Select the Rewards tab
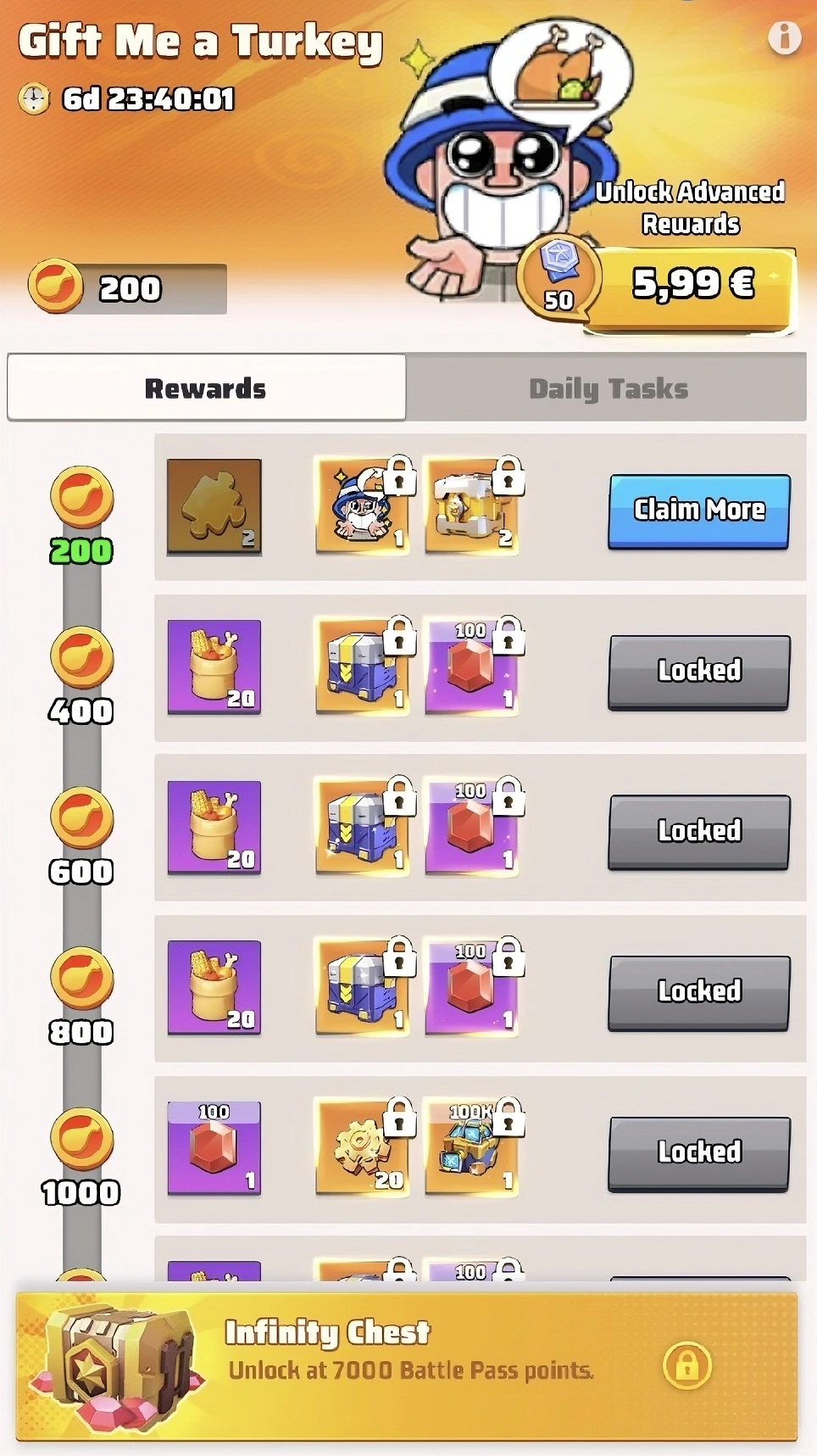 pos(206,388)
